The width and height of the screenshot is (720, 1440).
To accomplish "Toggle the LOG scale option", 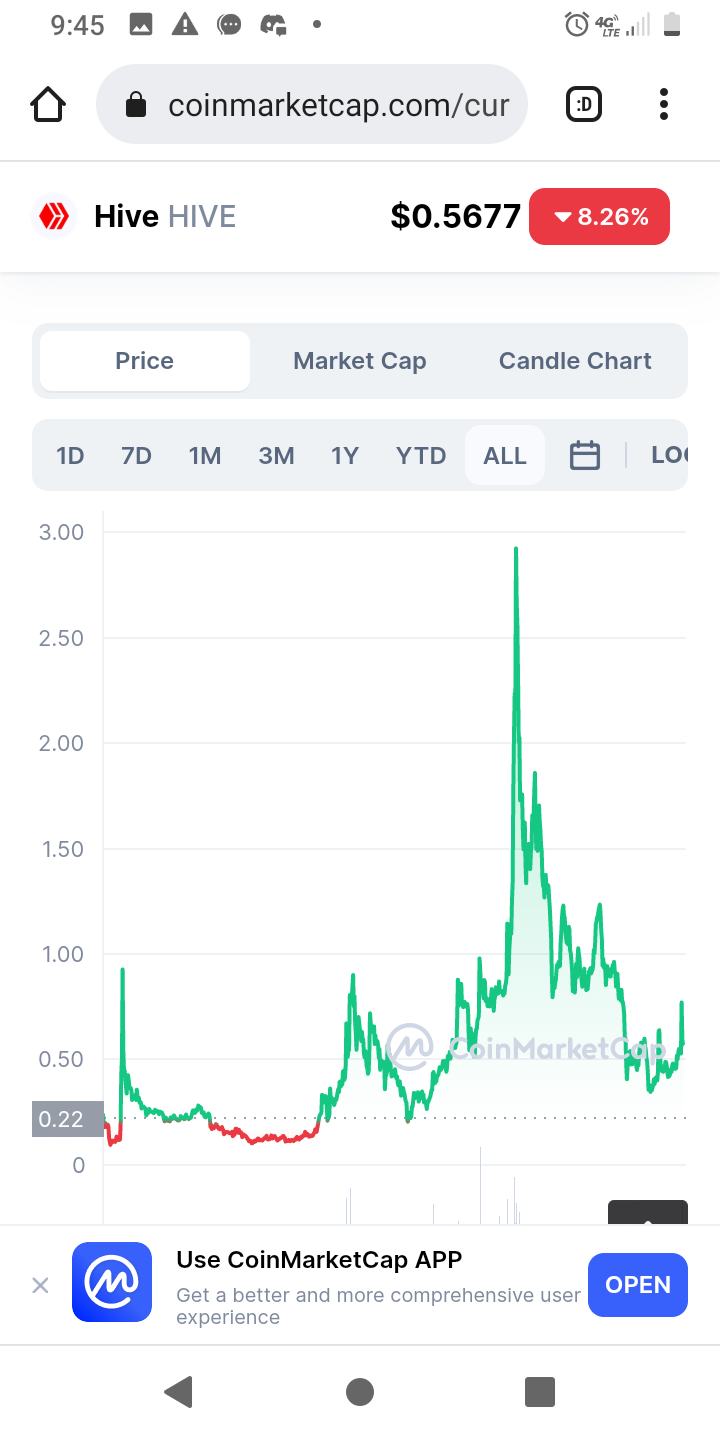I will (669, 456).
